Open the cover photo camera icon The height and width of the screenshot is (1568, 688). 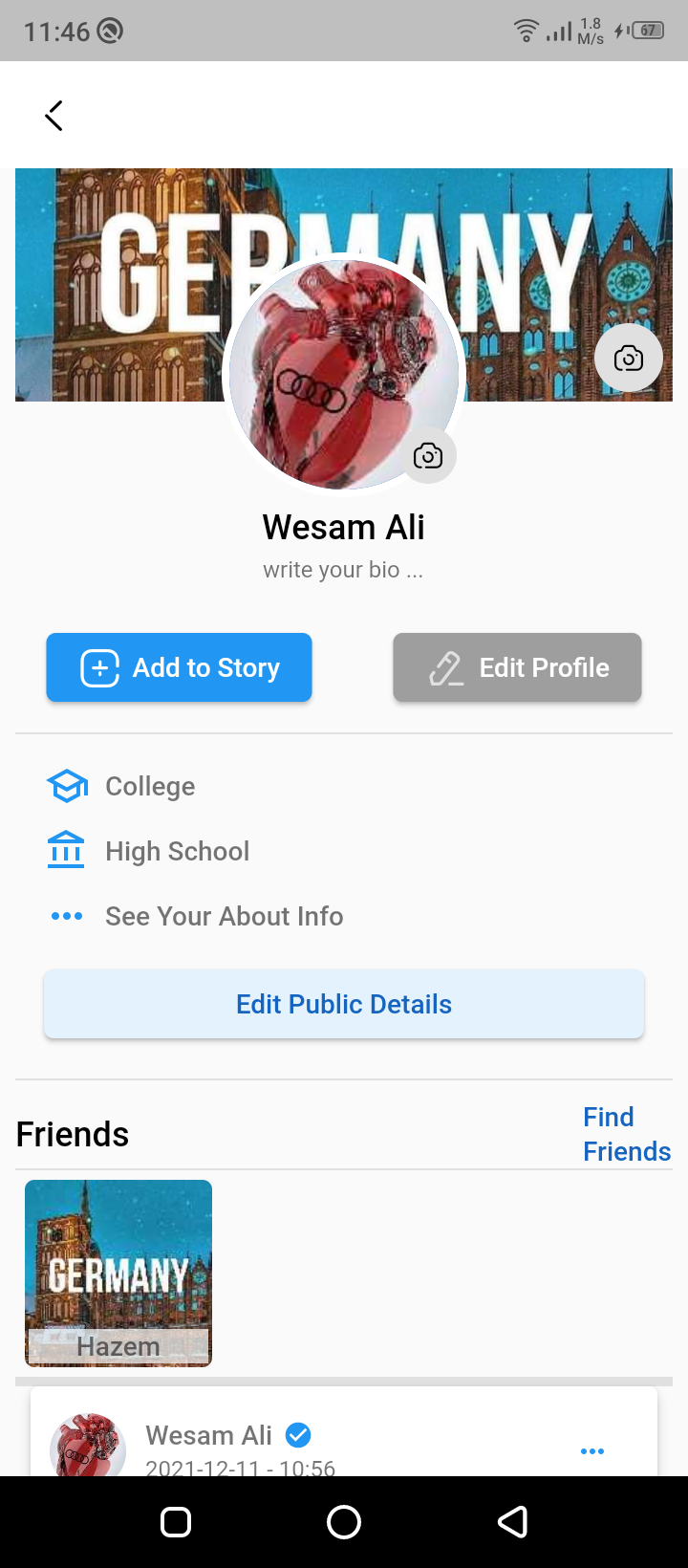(x=628, y=358)
